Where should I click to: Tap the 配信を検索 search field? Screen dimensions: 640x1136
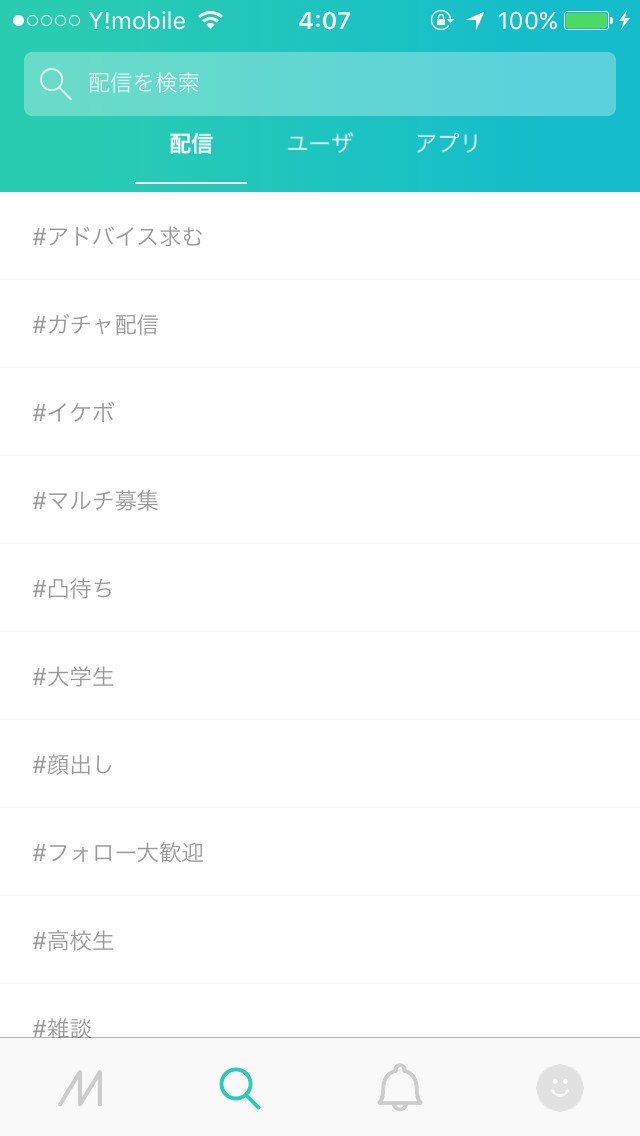pyautogui.click(x=320, y=84)
